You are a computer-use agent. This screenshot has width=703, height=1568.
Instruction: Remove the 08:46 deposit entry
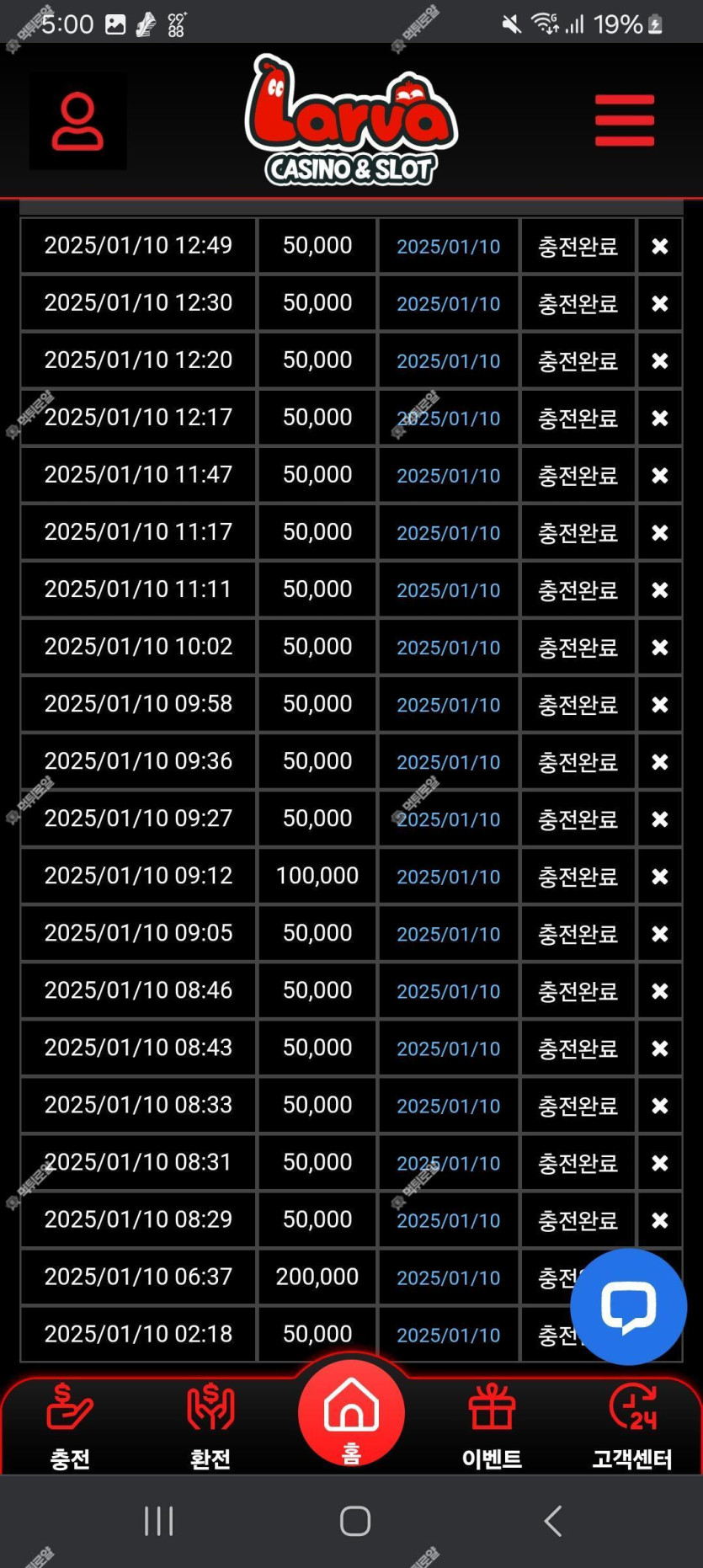coord(659,990)
